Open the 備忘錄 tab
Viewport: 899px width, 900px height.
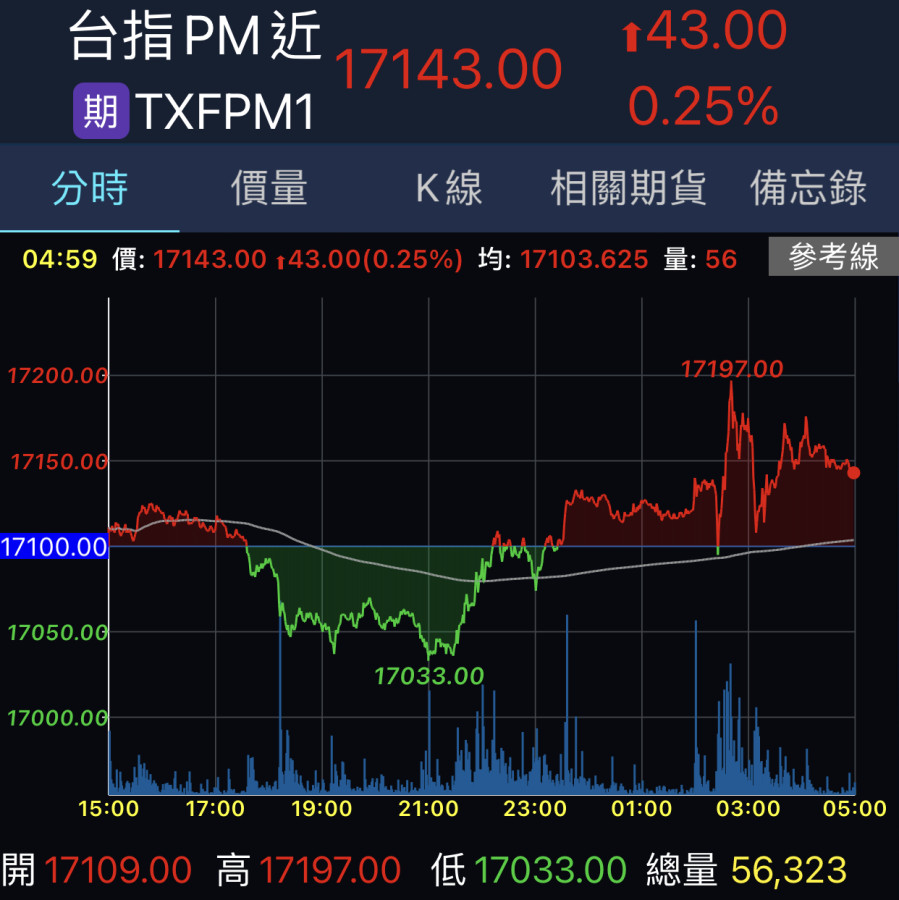[x=808, y=188]
